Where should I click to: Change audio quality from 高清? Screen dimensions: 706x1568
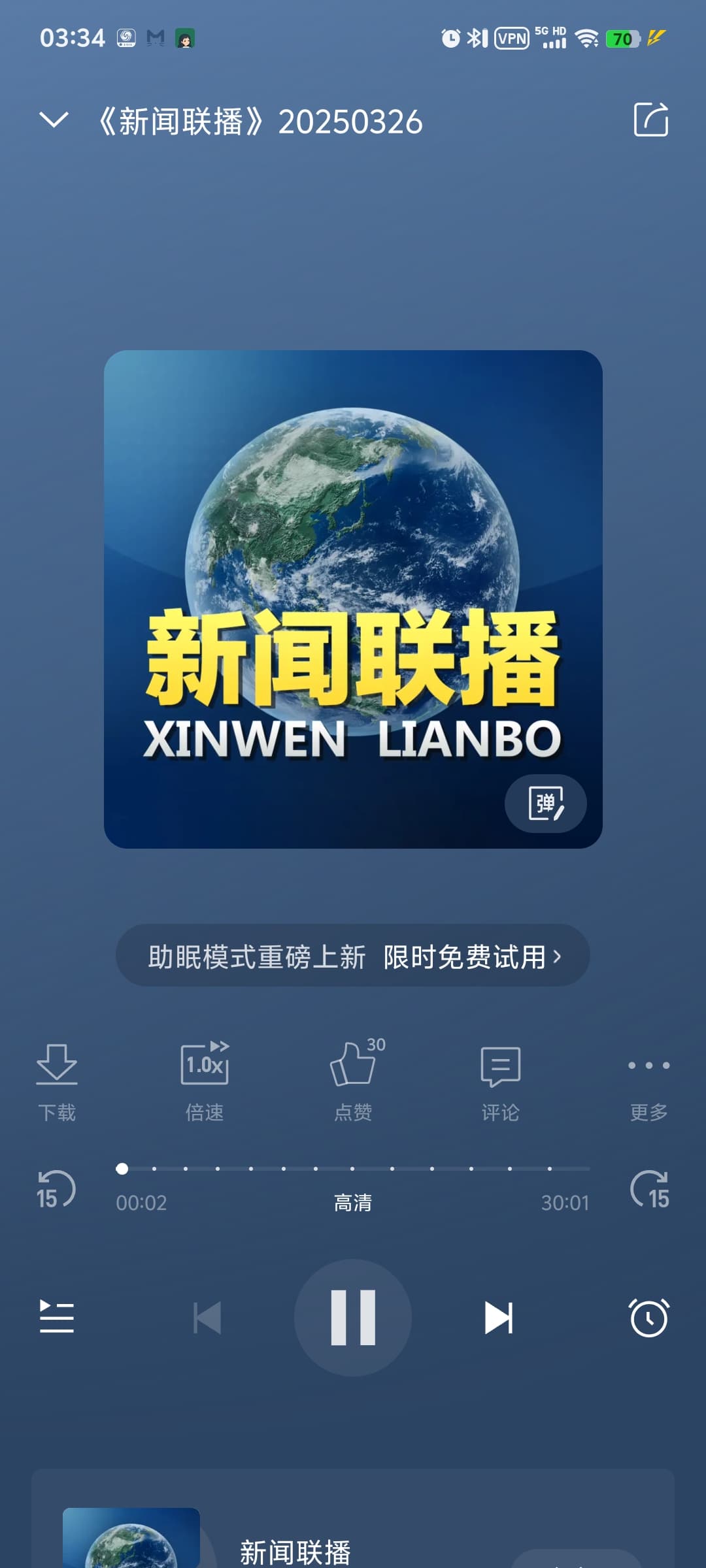[353, 1203]
